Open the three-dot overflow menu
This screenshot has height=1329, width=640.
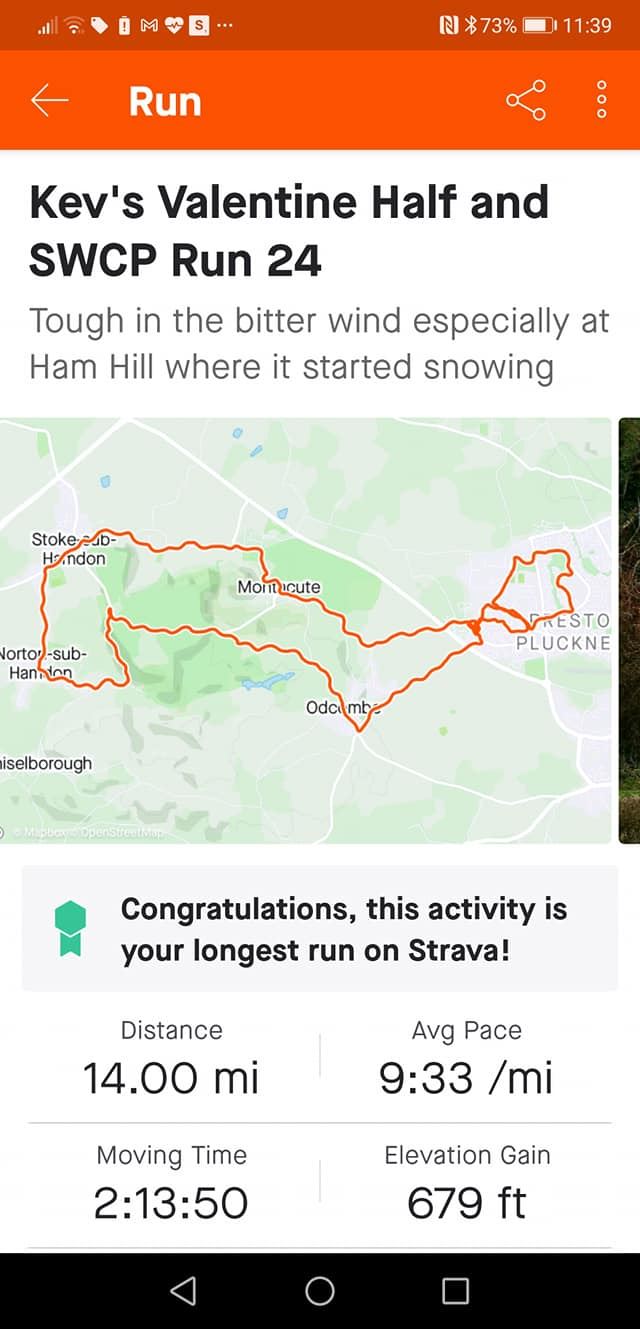click(601, 100)
